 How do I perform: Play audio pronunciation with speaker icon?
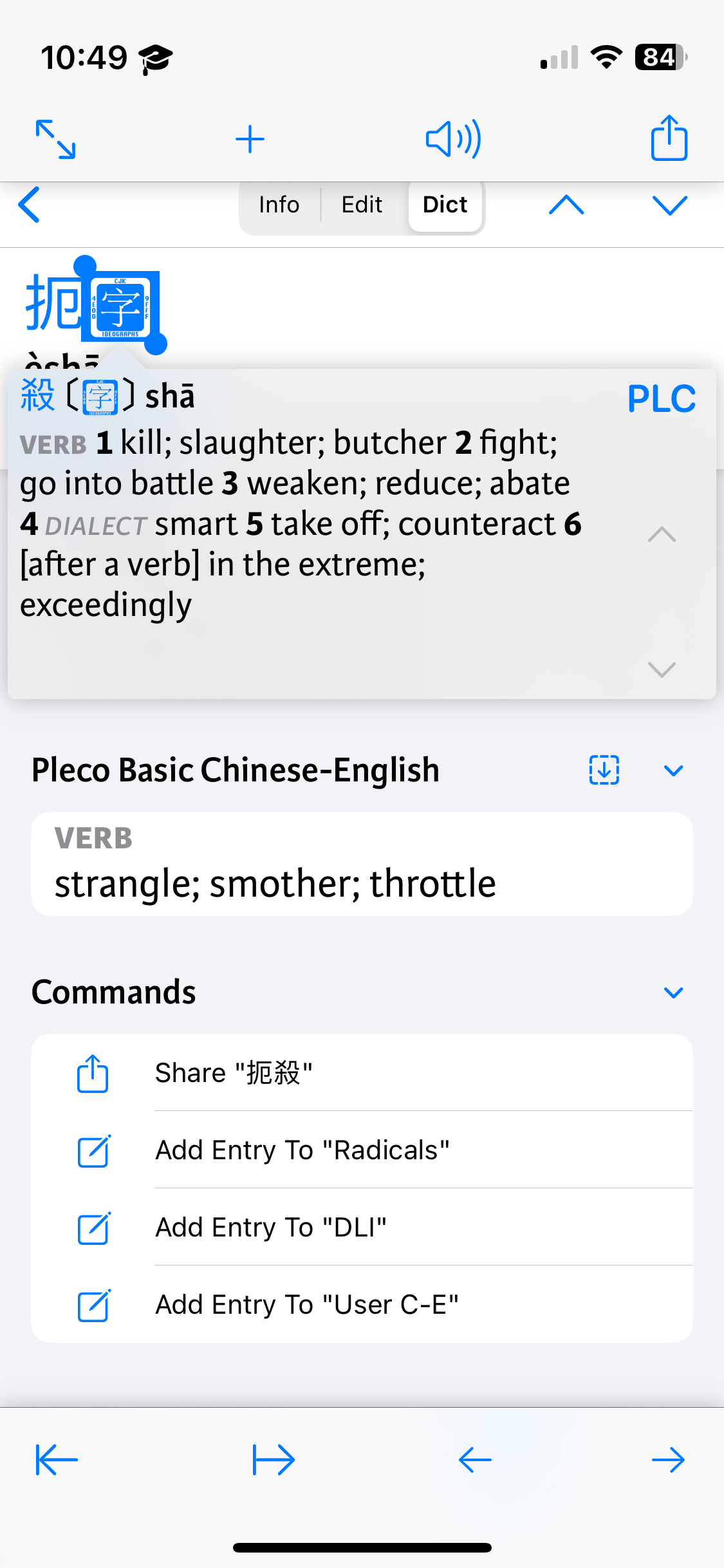454,139
